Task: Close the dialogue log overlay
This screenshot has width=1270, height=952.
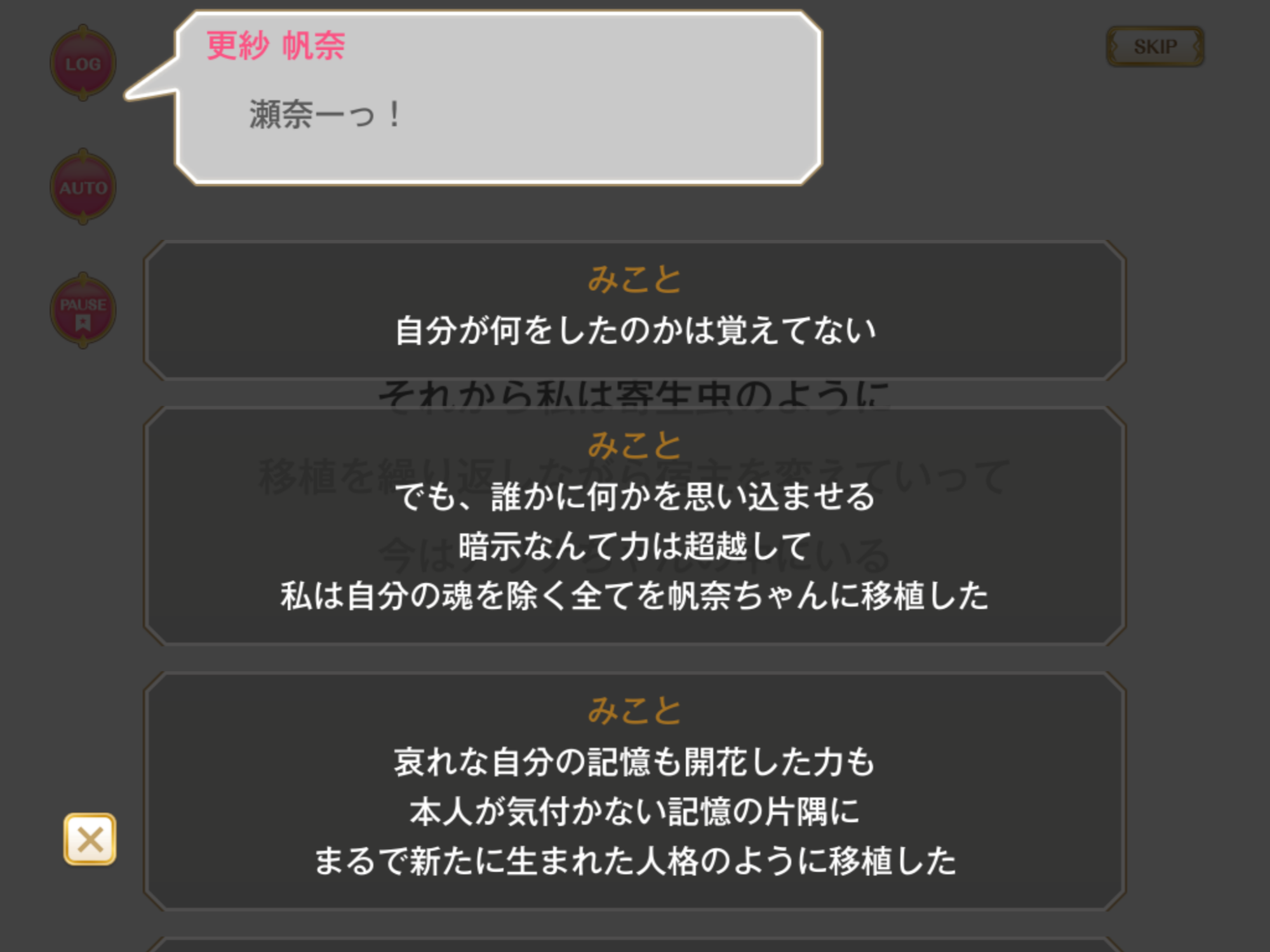Action: (90, 839)
